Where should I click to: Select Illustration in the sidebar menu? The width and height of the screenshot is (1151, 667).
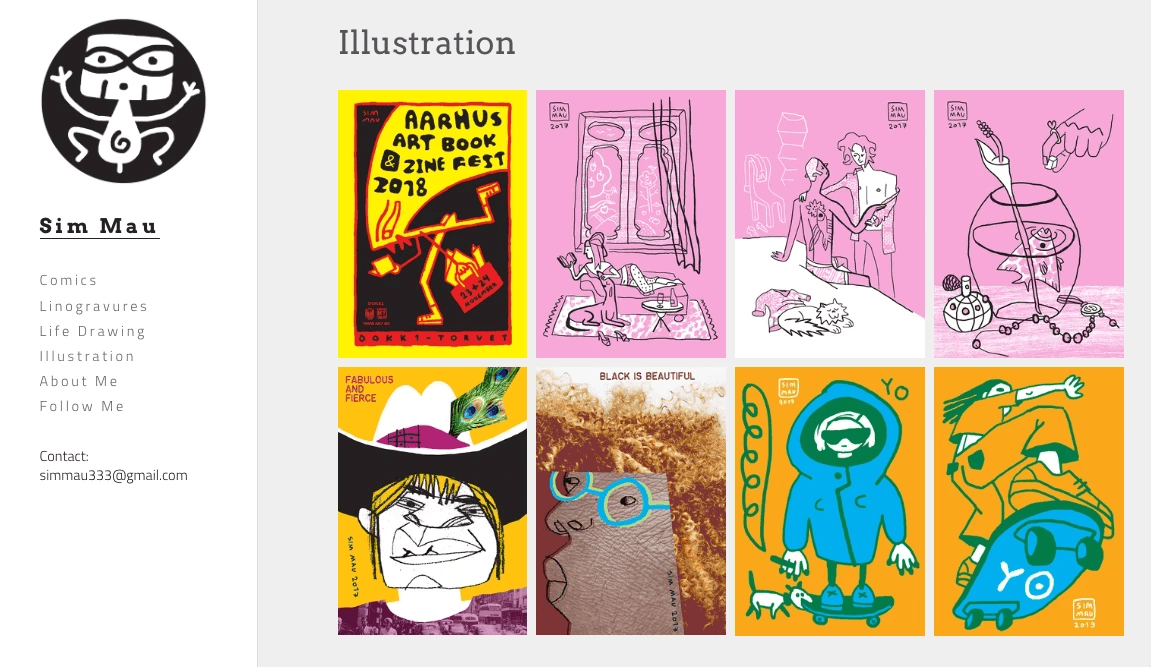point(87,356)
